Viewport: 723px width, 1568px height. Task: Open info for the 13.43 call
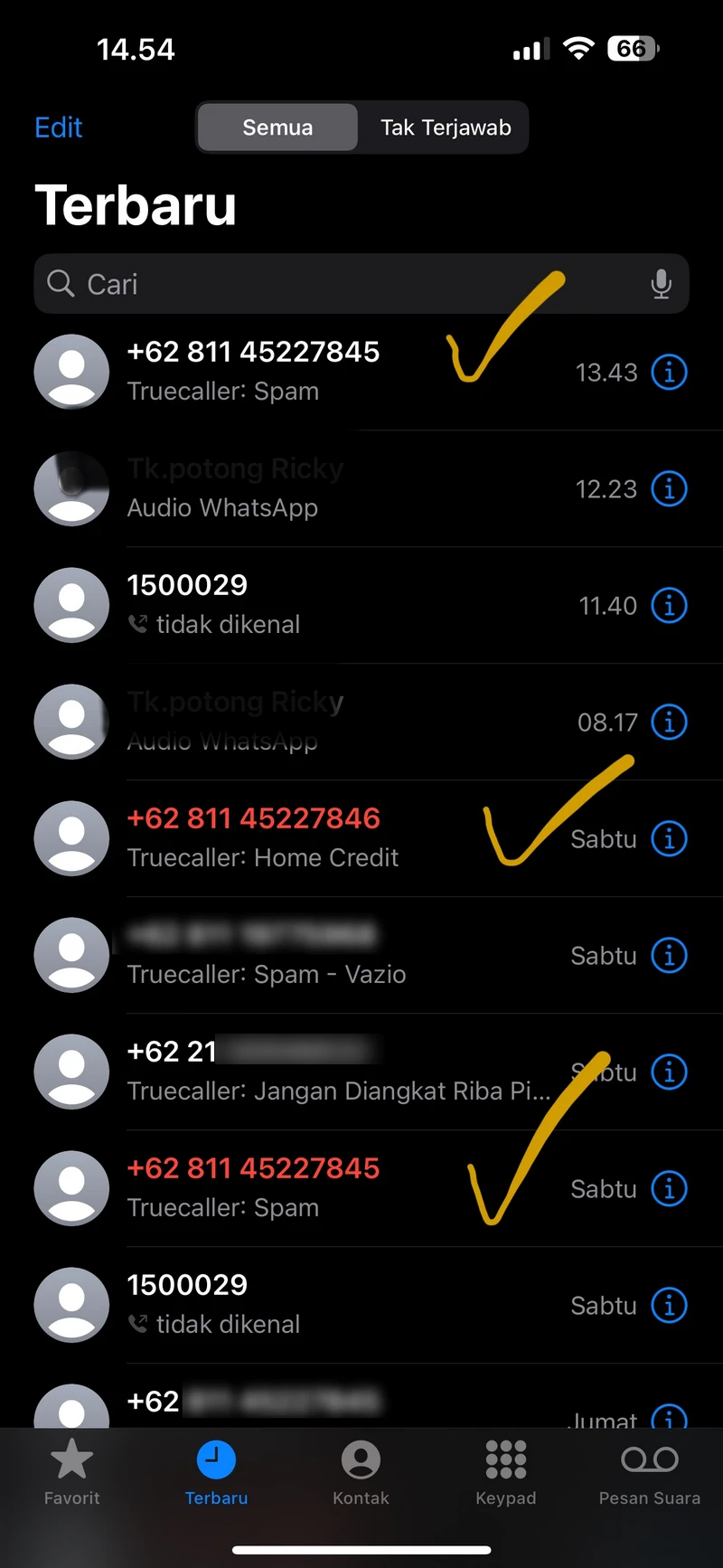pos(670,372)
